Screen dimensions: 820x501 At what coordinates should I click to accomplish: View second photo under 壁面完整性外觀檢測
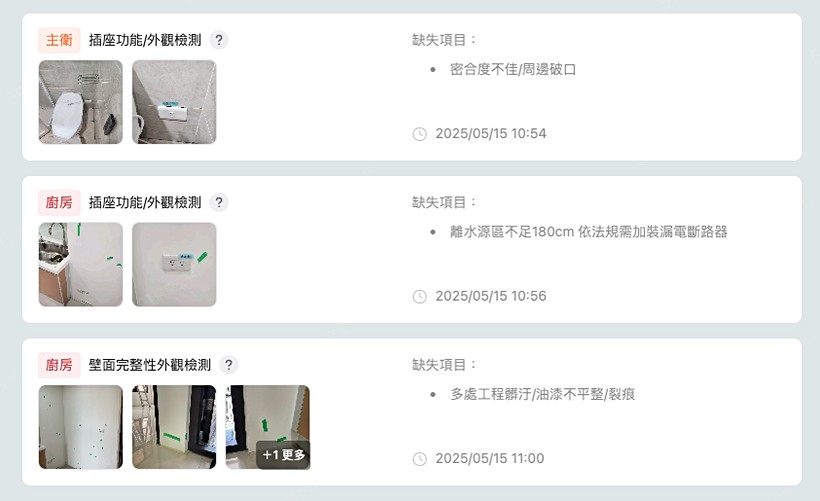point(174,427)
